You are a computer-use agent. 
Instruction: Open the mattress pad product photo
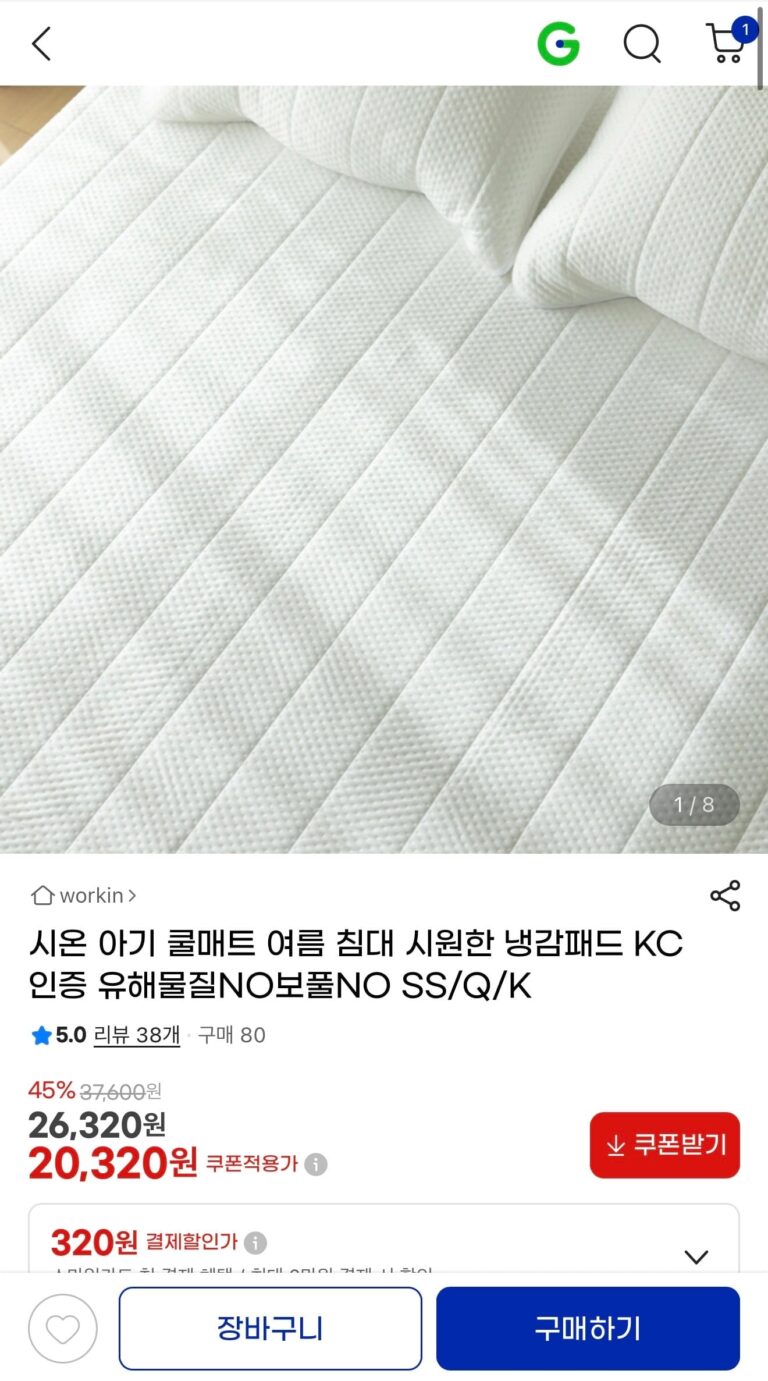[384, 470]
